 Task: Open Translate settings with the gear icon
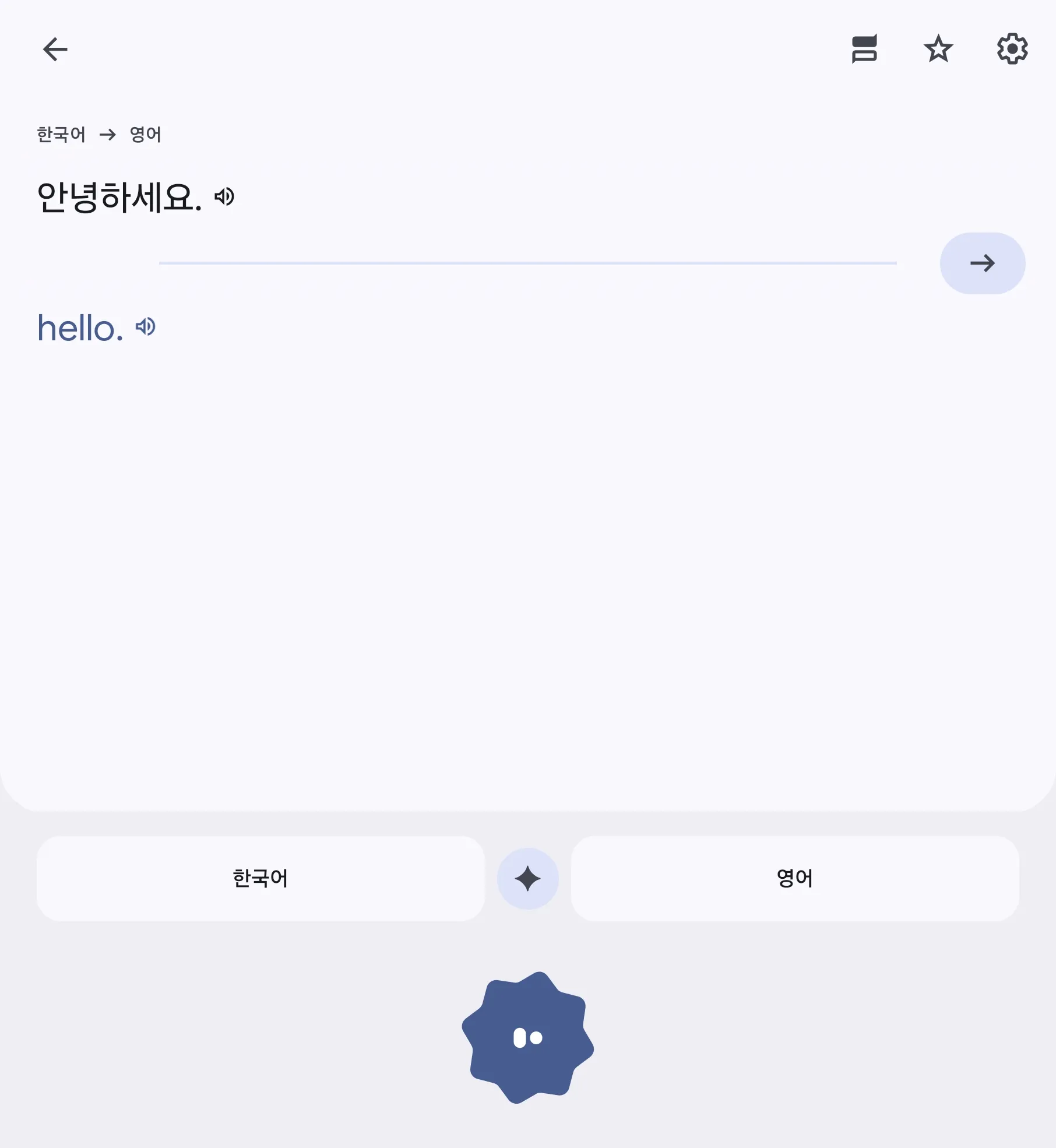[1012, 49]
